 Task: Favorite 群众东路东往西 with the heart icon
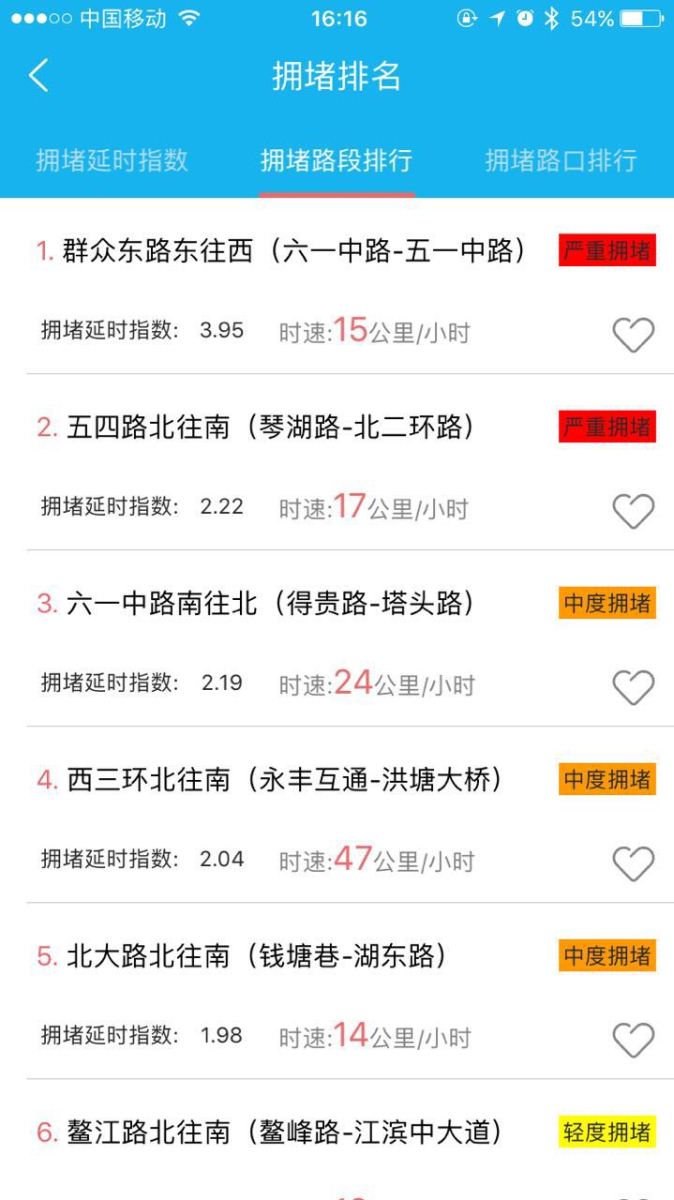coord(633,335)
